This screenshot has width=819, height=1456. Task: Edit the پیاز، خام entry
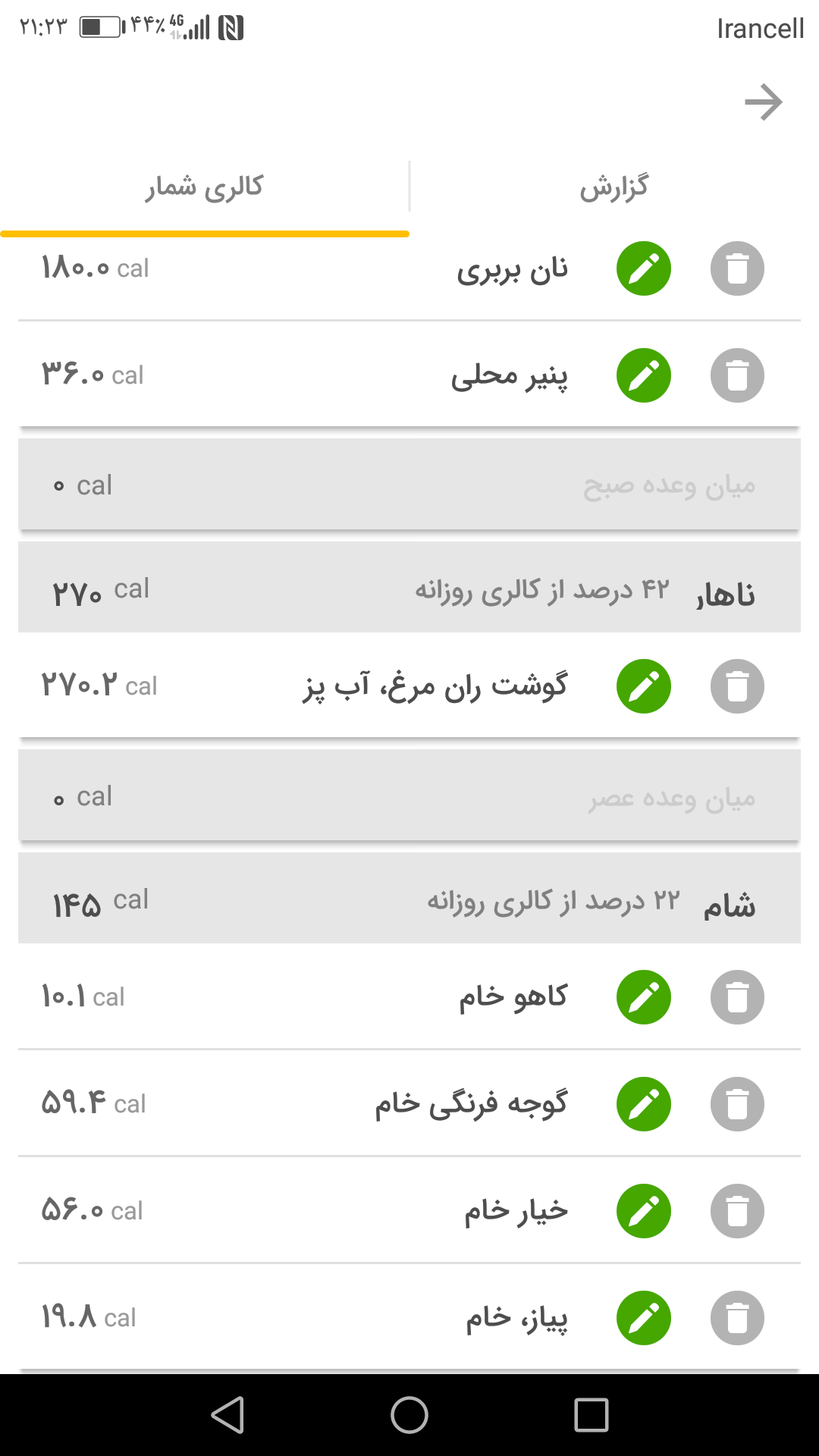pos(644,1318)
